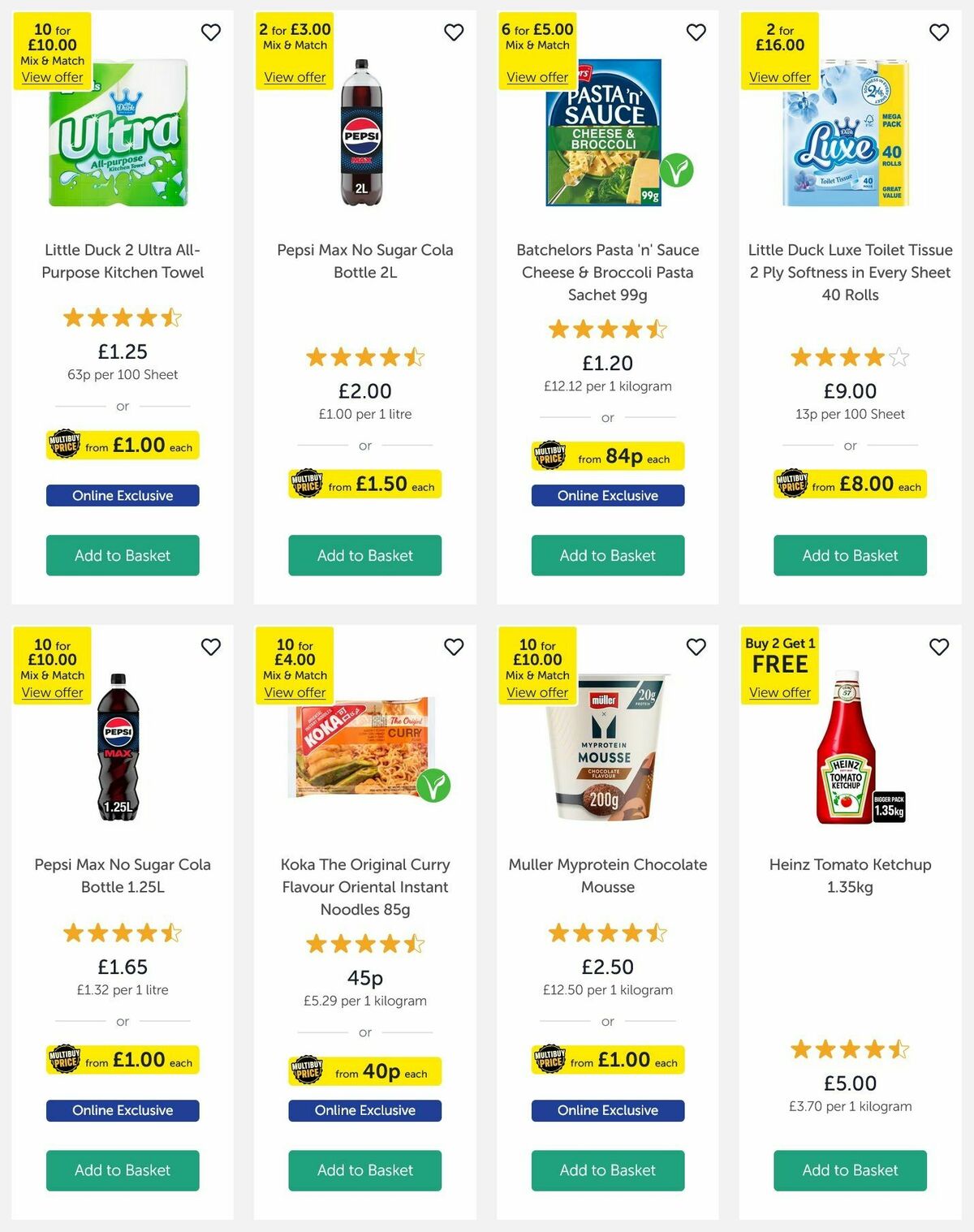View the 10 for £4.00 Koka noodles offer
This screenshot has width=974, height=1232.
(x=295, y=692)
